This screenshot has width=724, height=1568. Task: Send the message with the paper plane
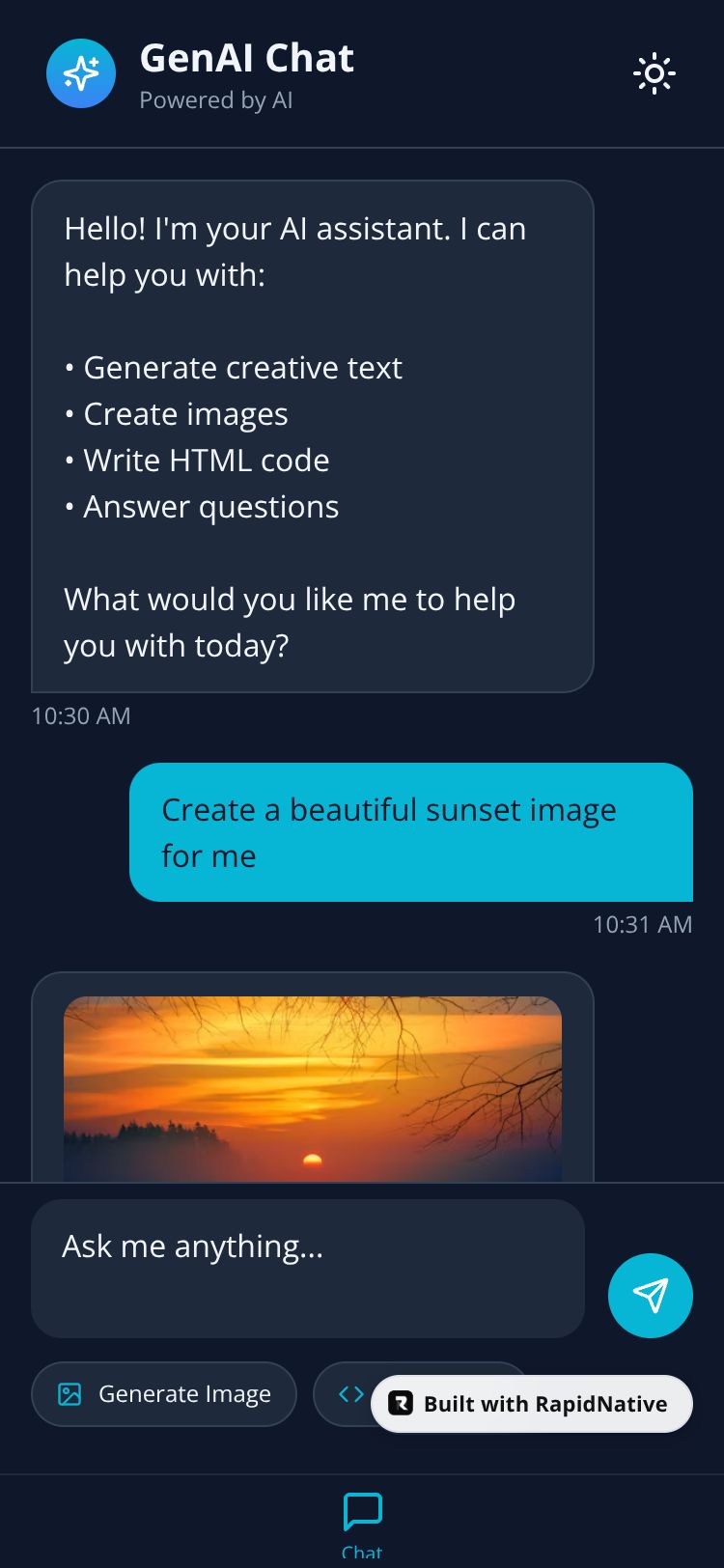pyautogui.click(x=650, y=1296)
